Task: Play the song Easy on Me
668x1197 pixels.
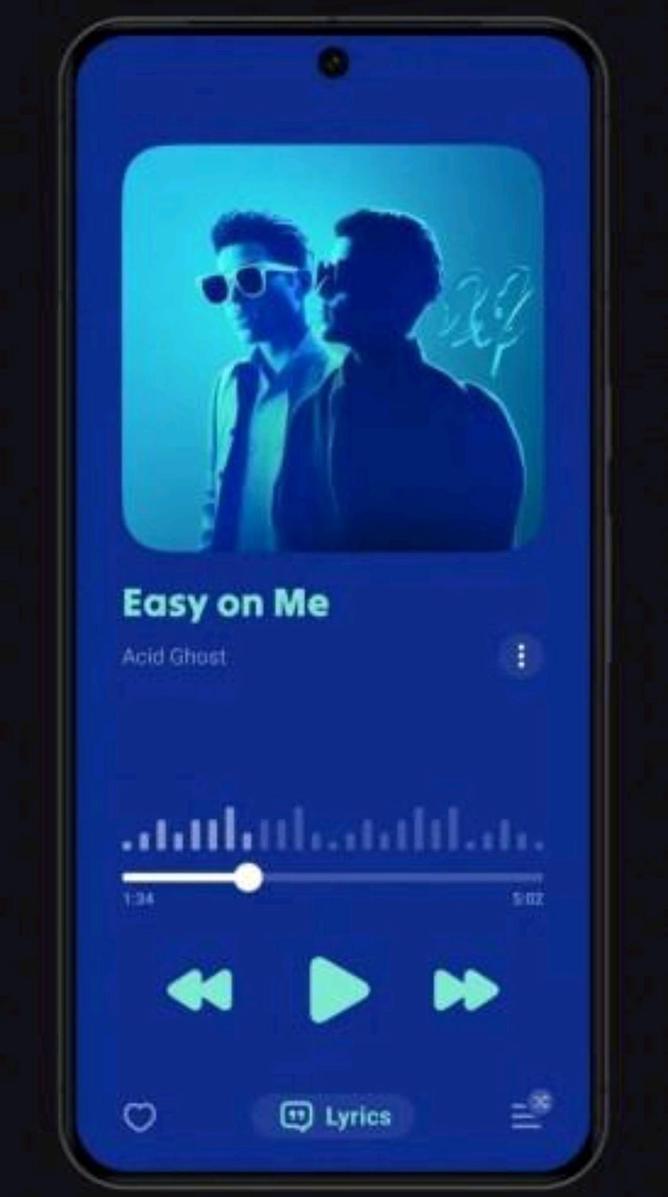Action: [337, 990]
